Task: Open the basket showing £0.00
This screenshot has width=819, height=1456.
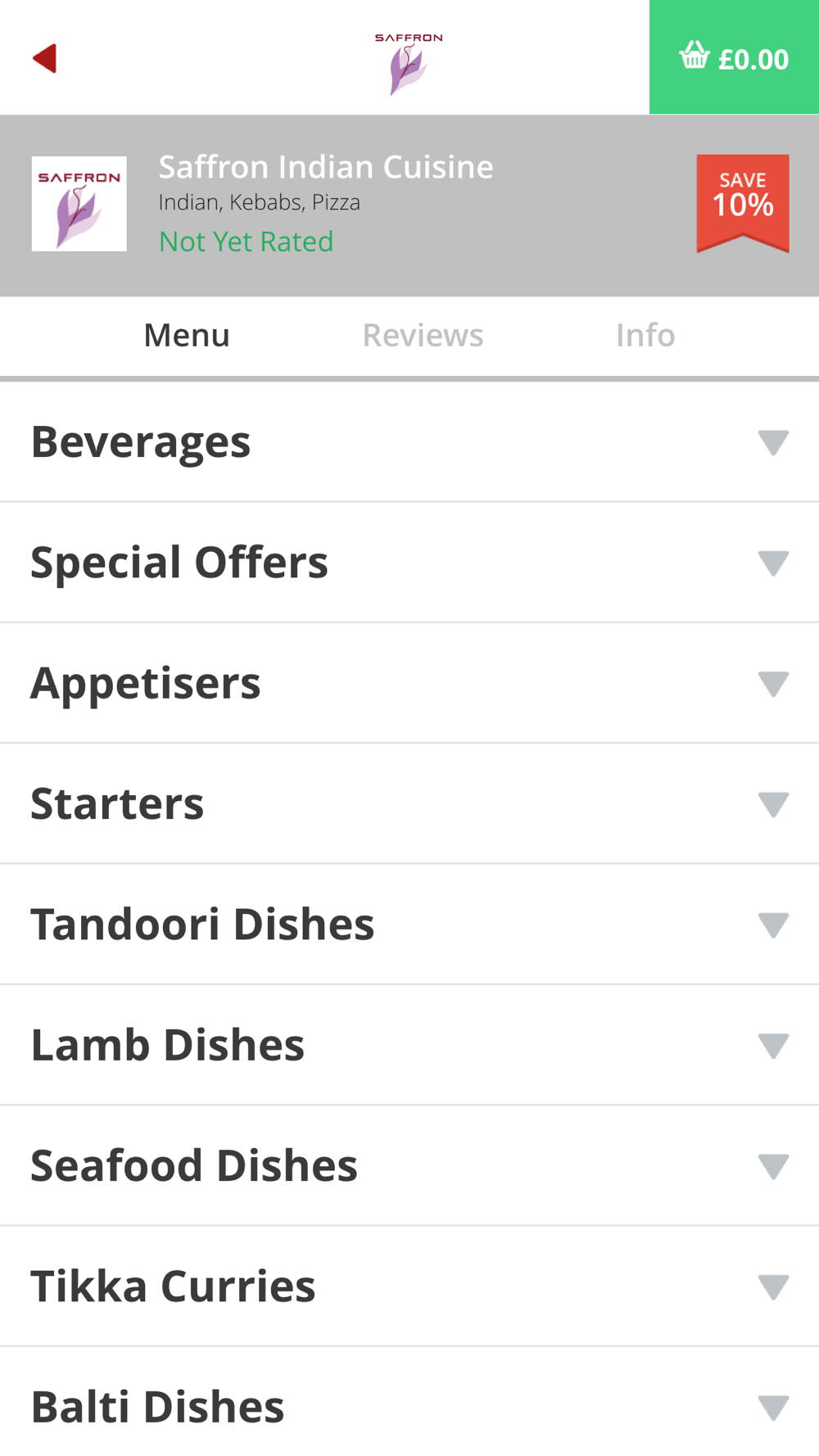Action: tap(734, 58)
